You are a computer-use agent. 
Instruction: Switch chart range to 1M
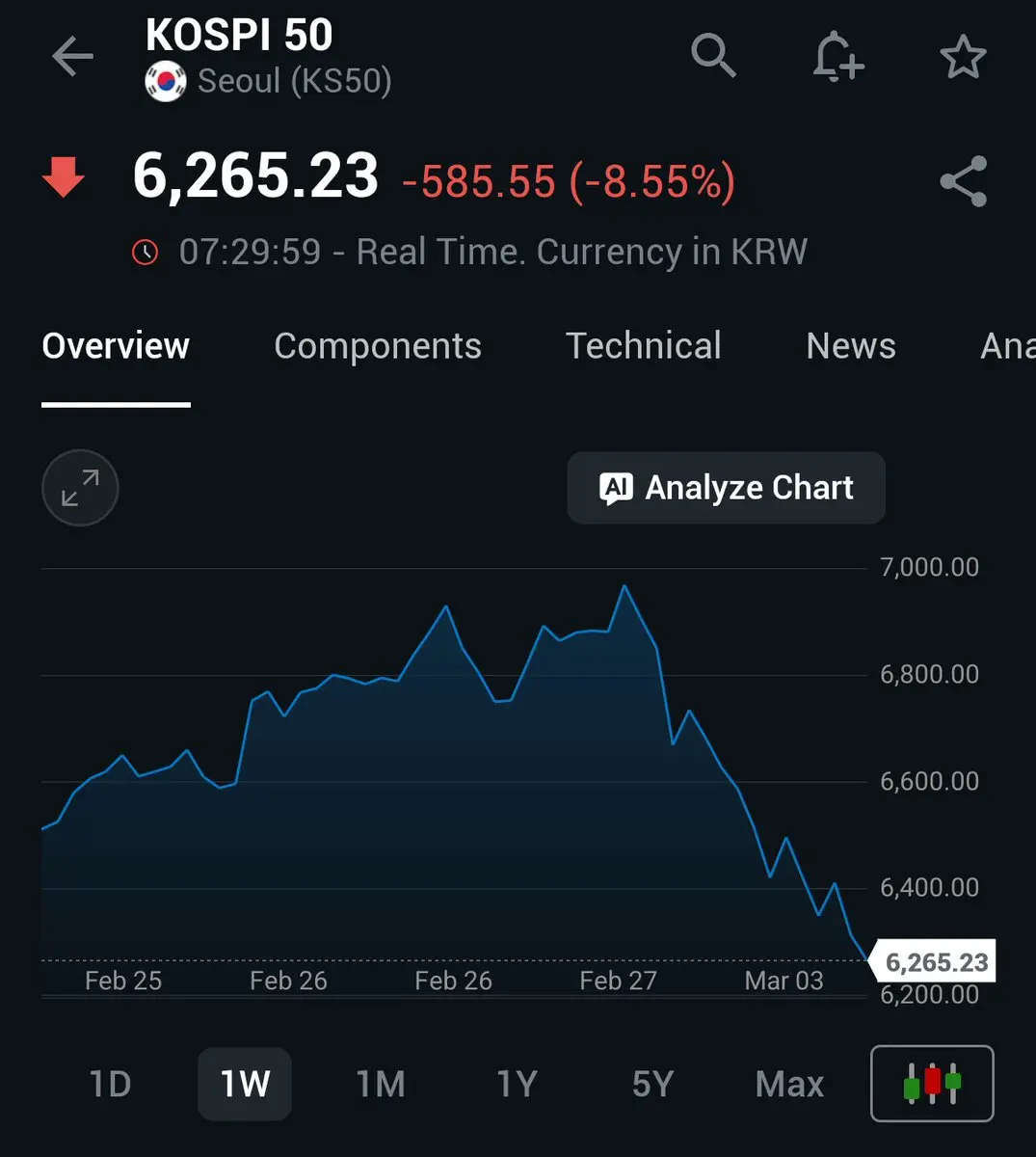381,1084
